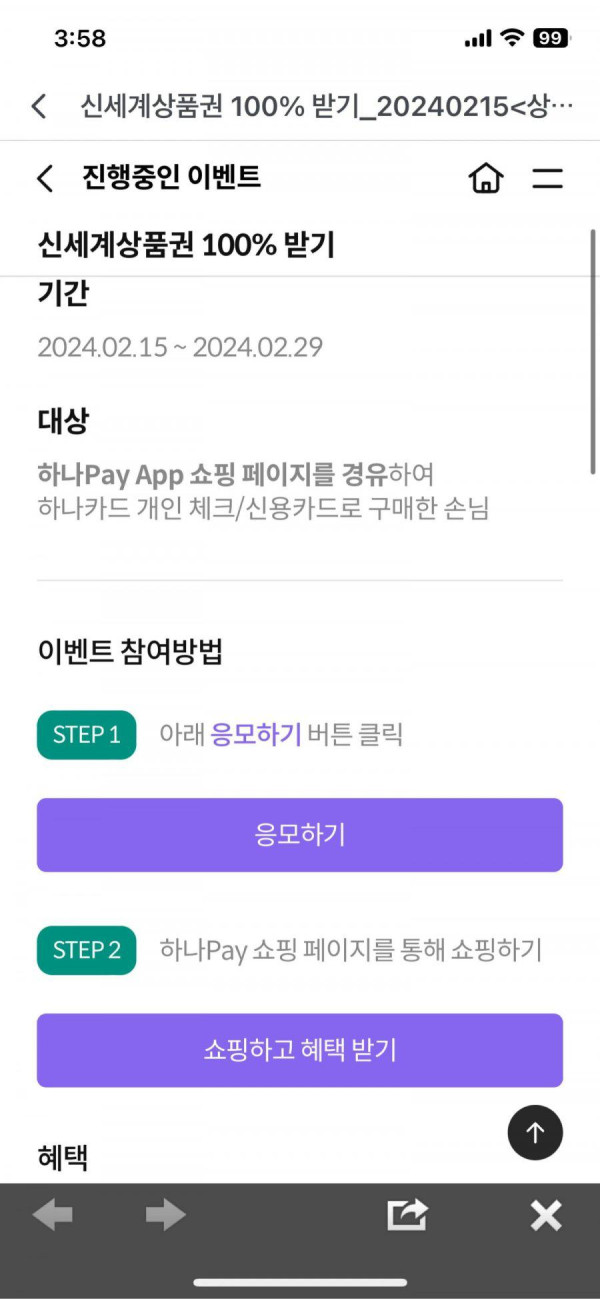Tap the 응모하기 button
Image resolution: width=600 pixels, height=1299 pixels.
coord(300,835)
